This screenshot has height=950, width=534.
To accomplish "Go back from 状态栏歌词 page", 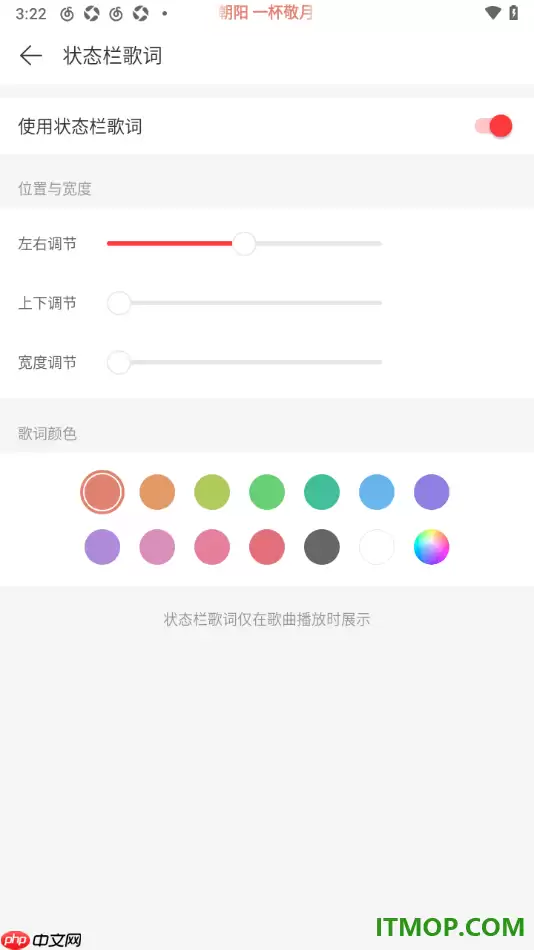I will point(31,56).
